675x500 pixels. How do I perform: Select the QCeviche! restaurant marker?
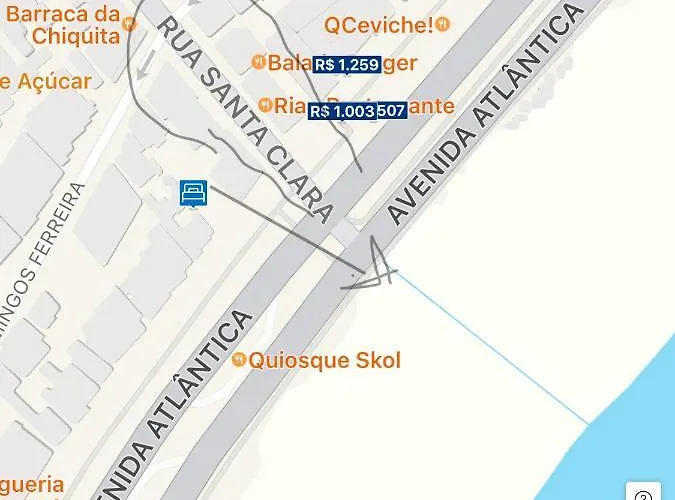[443, 24]
